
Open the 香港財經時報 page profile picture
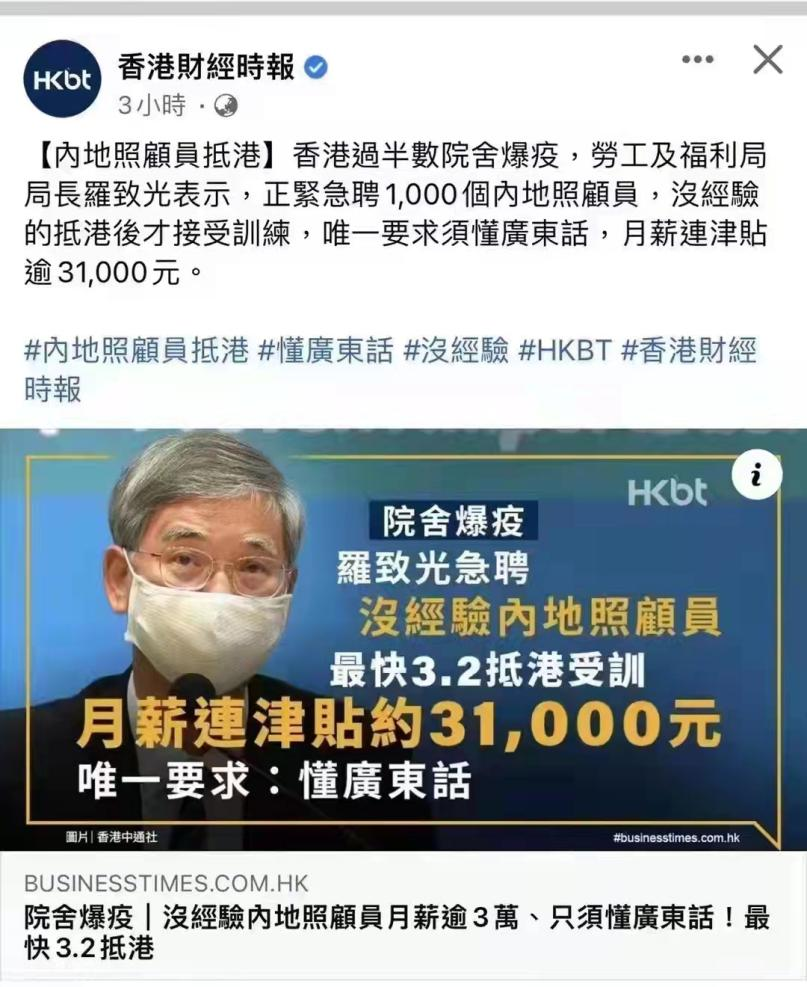coord(62,79)
